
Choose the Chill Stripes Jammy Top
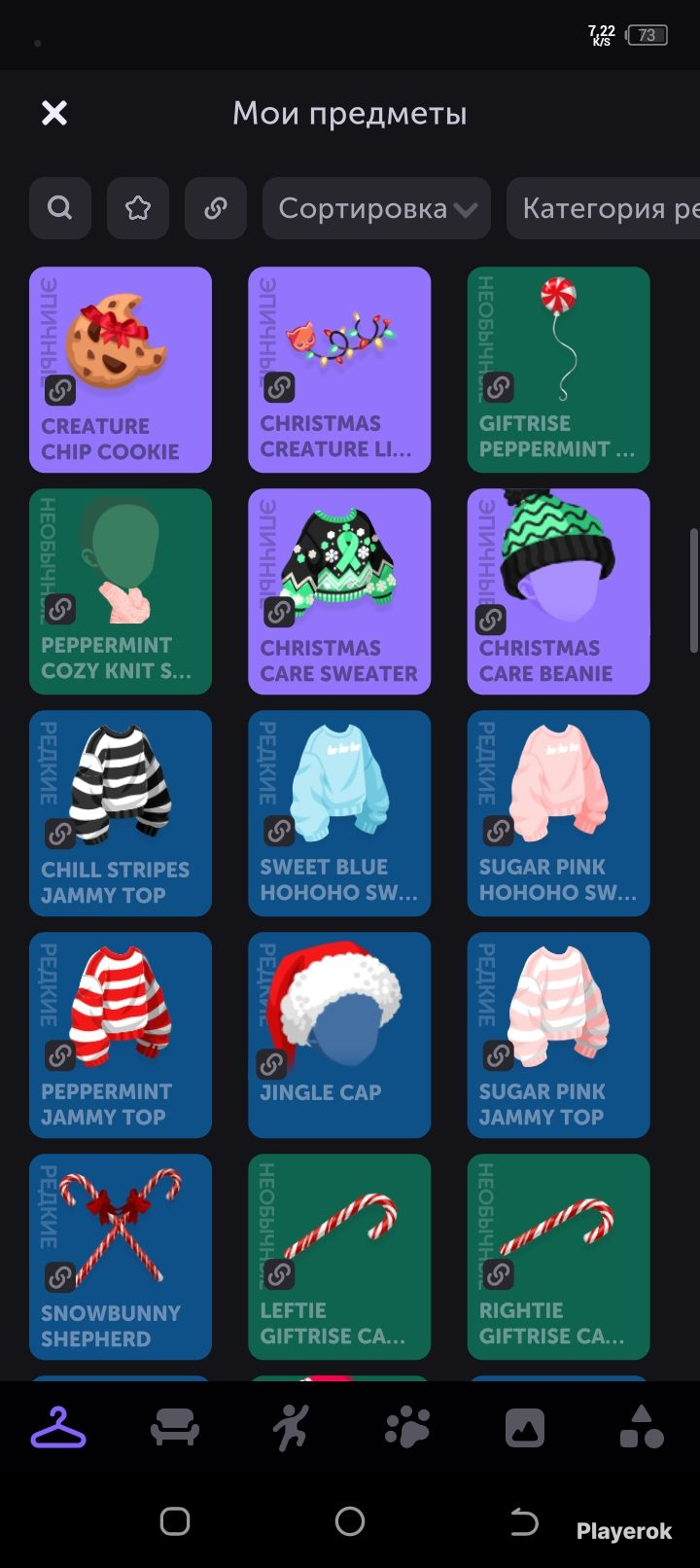pos(121,813)
